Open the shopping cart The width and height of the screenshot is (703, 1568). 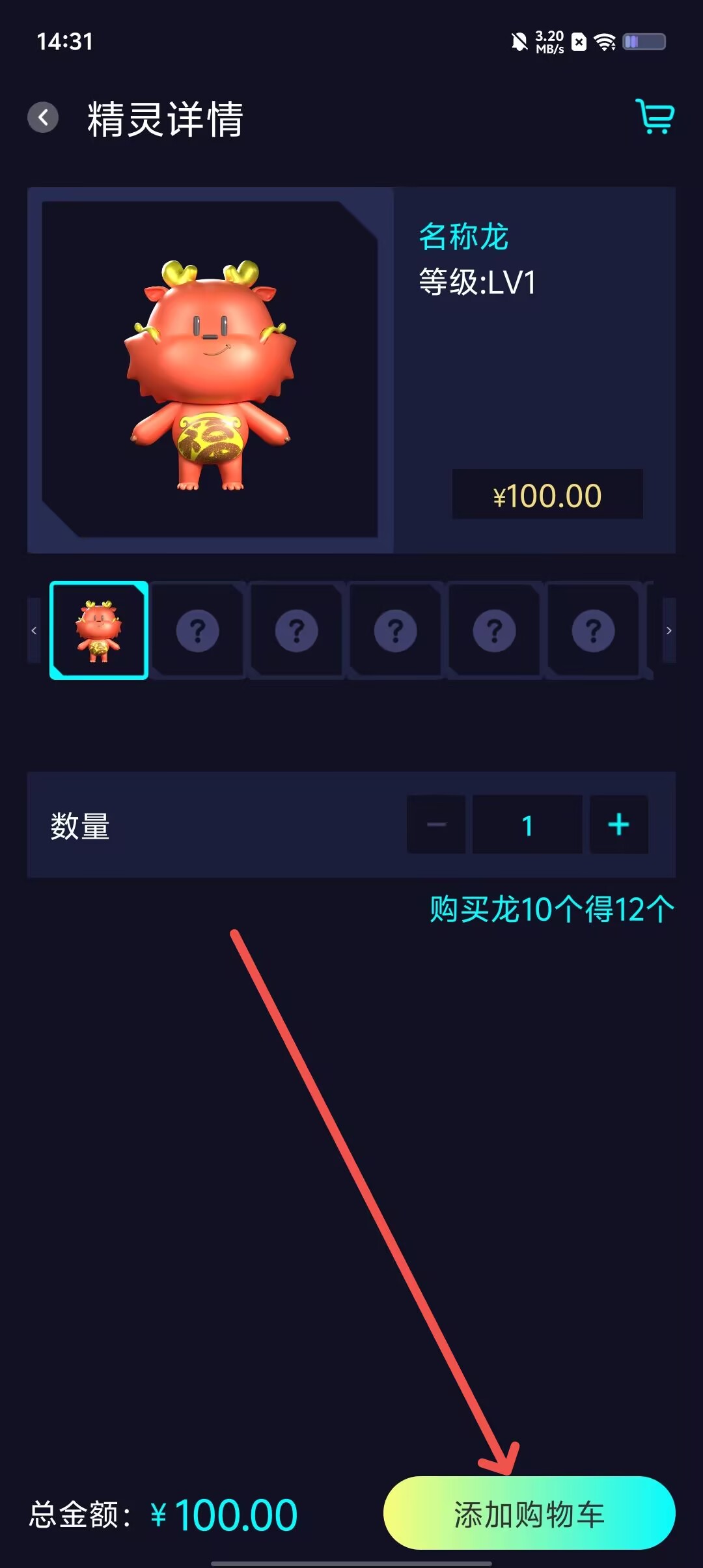(x=655, y=117)
